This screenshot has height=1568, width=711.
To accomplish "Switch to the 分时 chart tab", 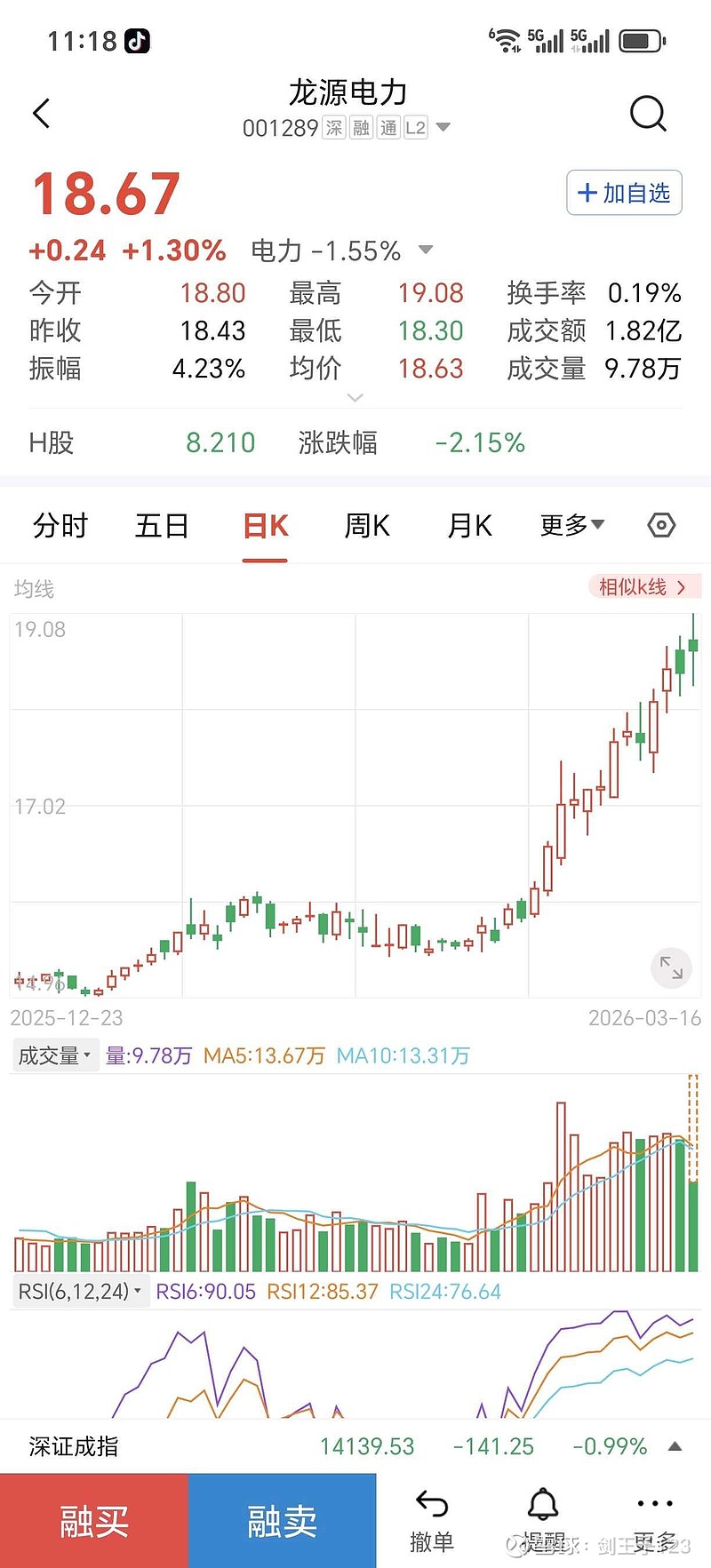I will (60, 526).
